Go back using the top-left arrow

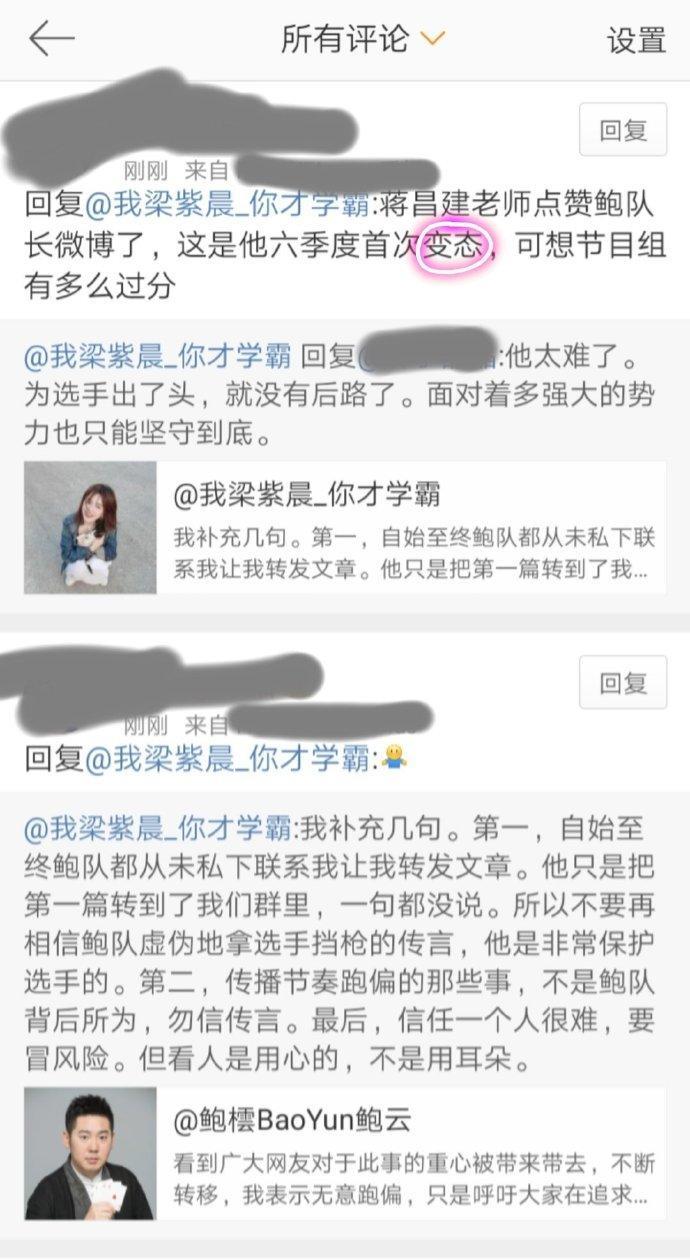pos(51,39)
